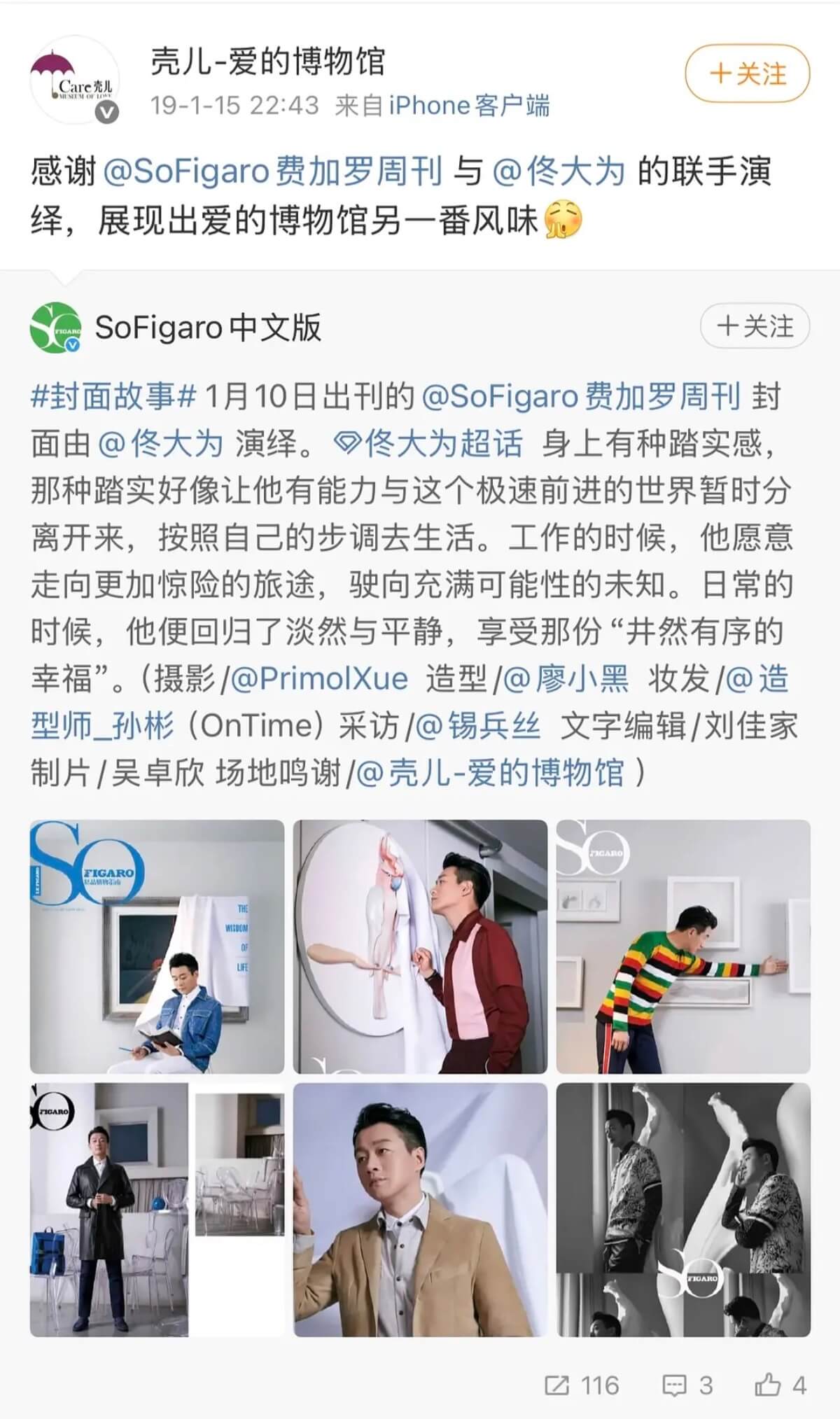The image size is (840, 1419).
Task: Open @PrimolXue mention link
Action: click(x=319, y=679)
